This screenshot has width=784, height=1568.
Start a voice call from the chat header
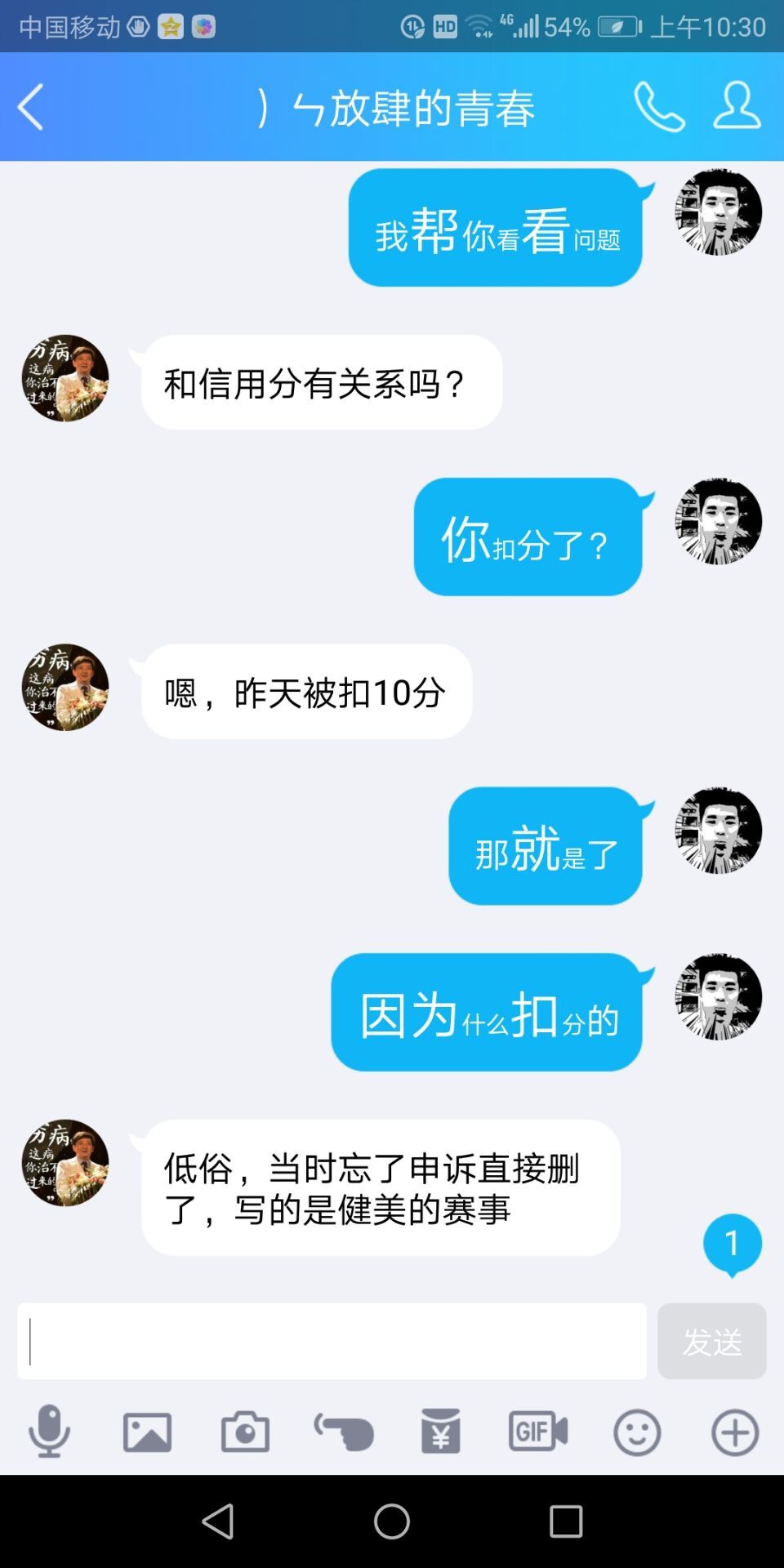(x=657, y=107)
